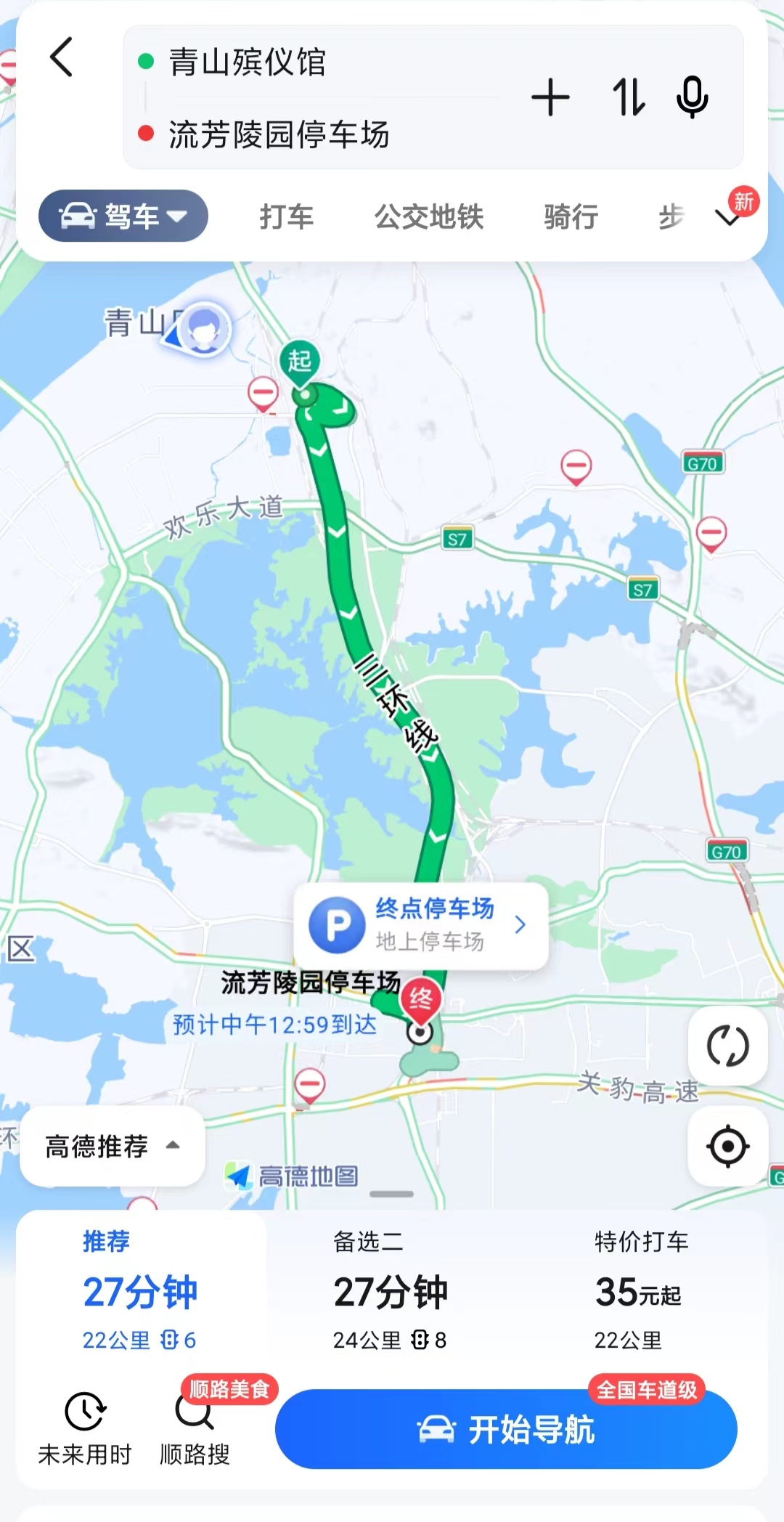The width and height of the screenshot is (784, 1522).
Task: Add a waypoint with the plus icon
Action: coord(550,98)
